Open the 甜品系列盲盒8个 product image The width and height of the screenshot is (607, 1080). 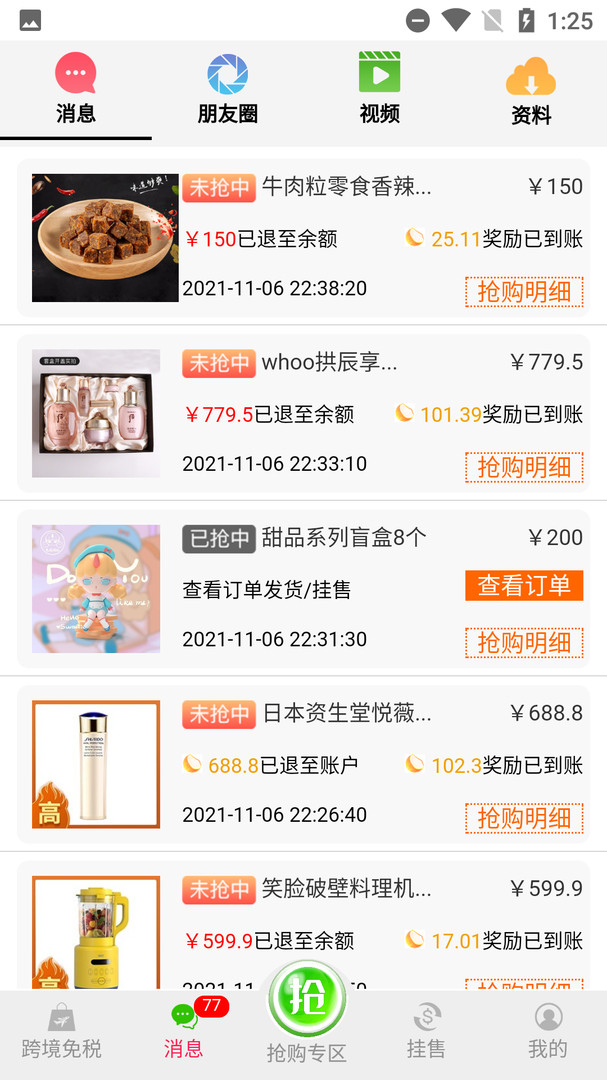pos(96,589)
